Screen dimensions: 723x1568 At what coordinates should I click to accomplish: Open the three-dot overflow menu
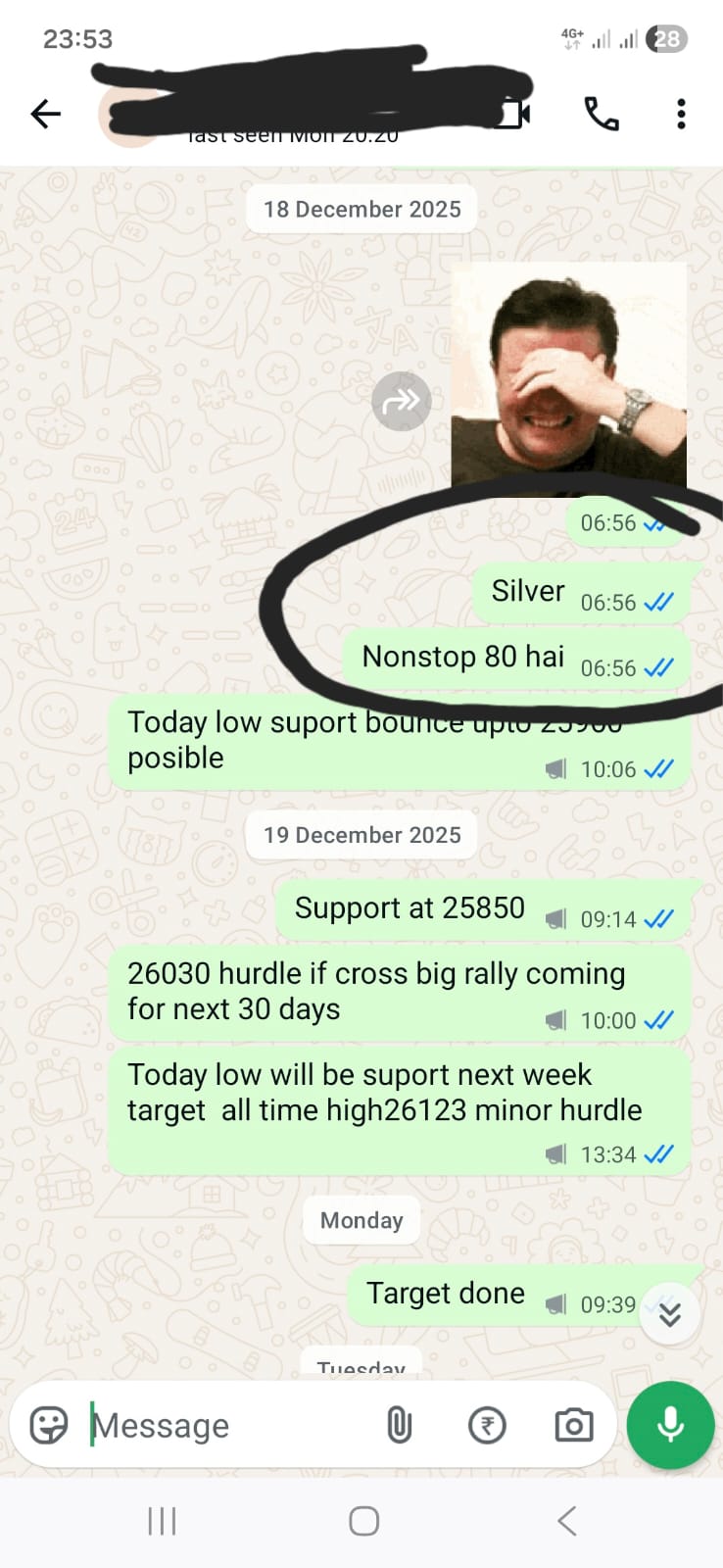(x=681, y=114)
